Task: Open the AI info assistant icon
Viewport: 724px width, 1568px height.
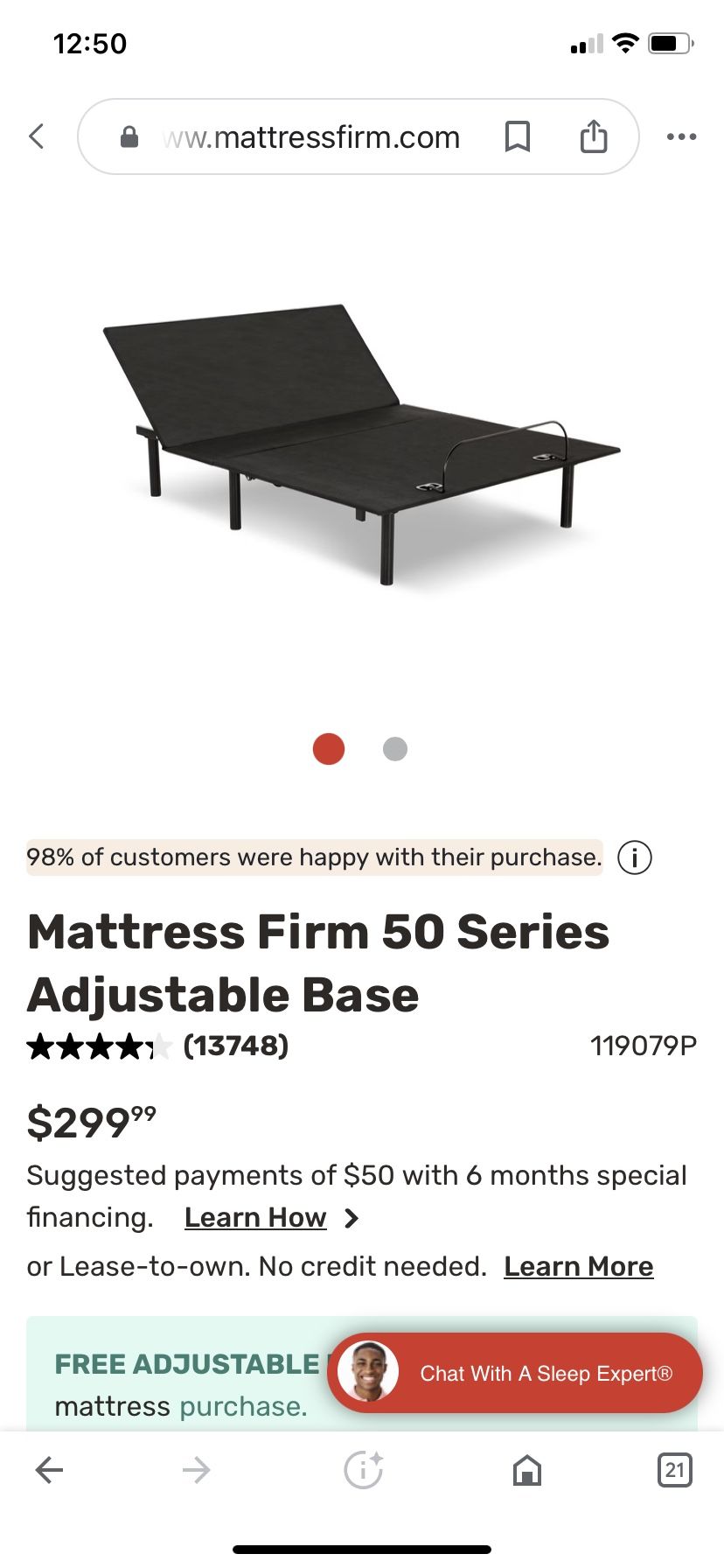Action: (363, 1470)
